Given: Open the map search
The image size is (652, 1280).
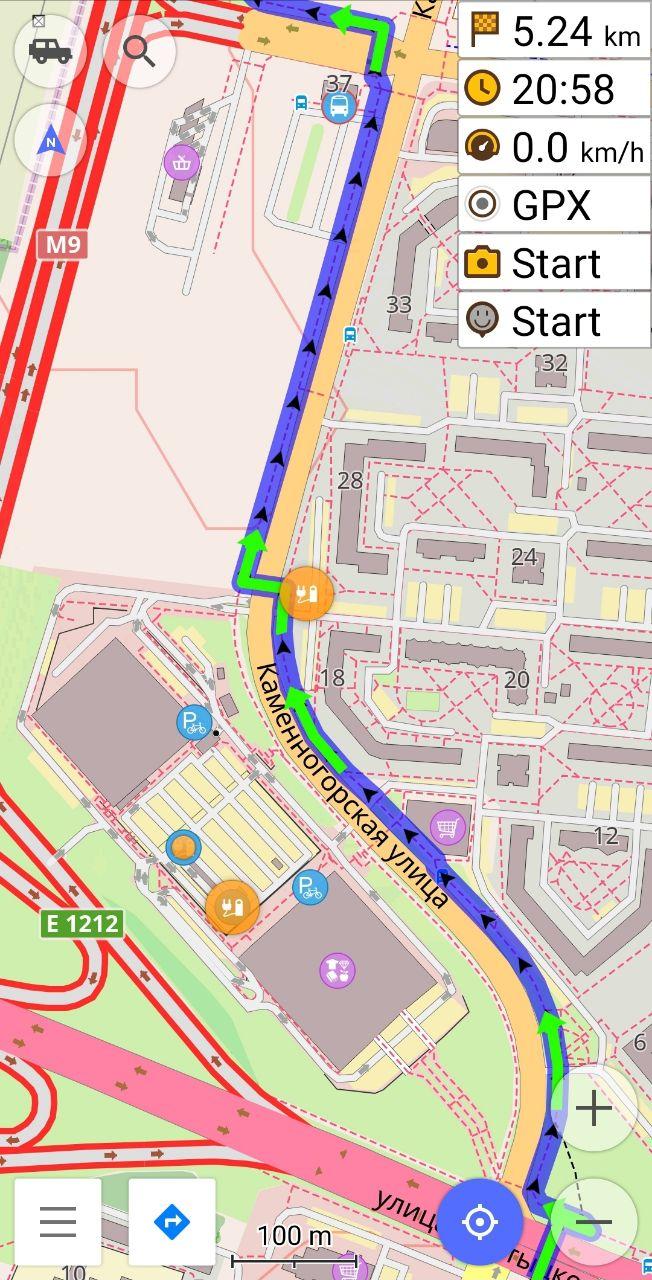Looking at the screenshot, I should (x=140, y=50).
